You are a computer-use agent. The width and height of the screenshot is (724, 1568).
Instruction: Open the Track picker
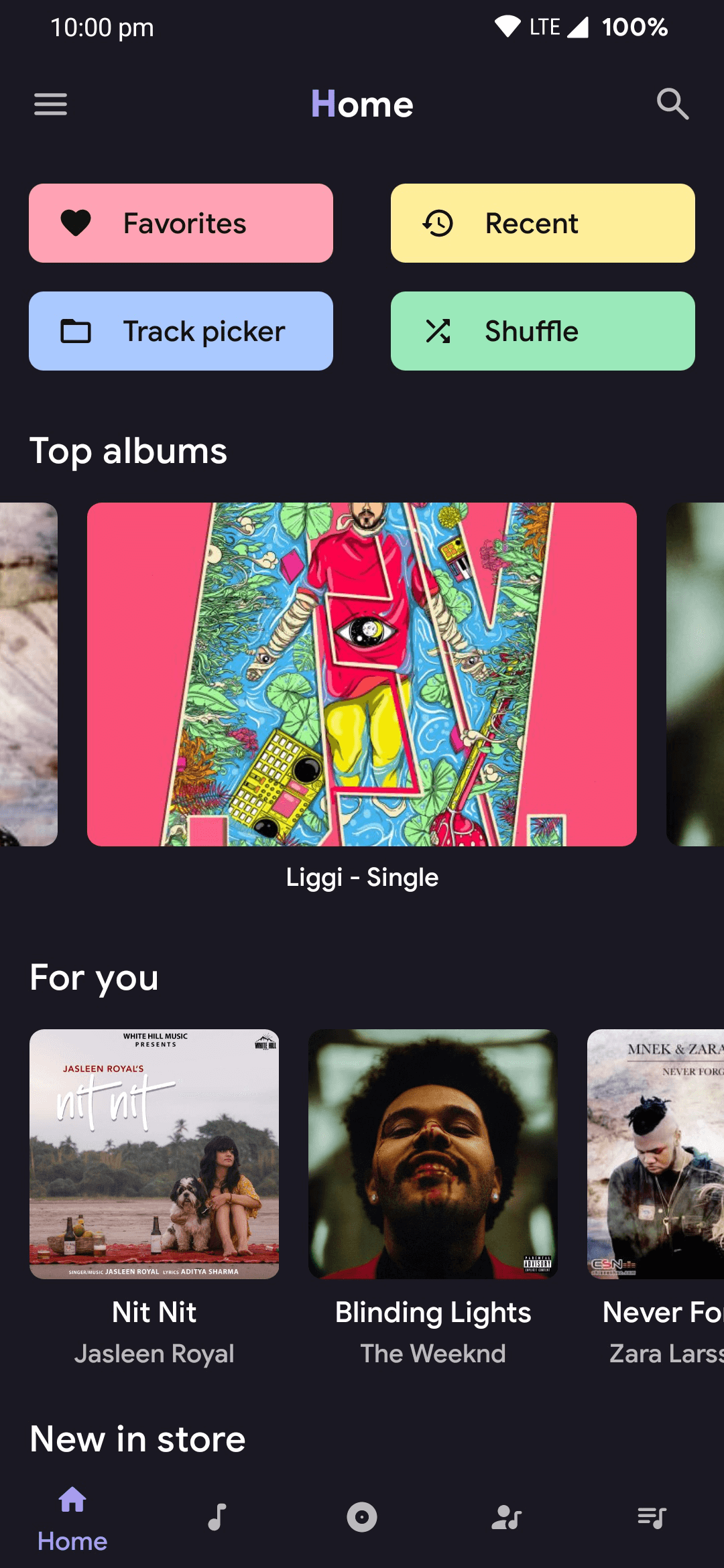click(181, 331)
